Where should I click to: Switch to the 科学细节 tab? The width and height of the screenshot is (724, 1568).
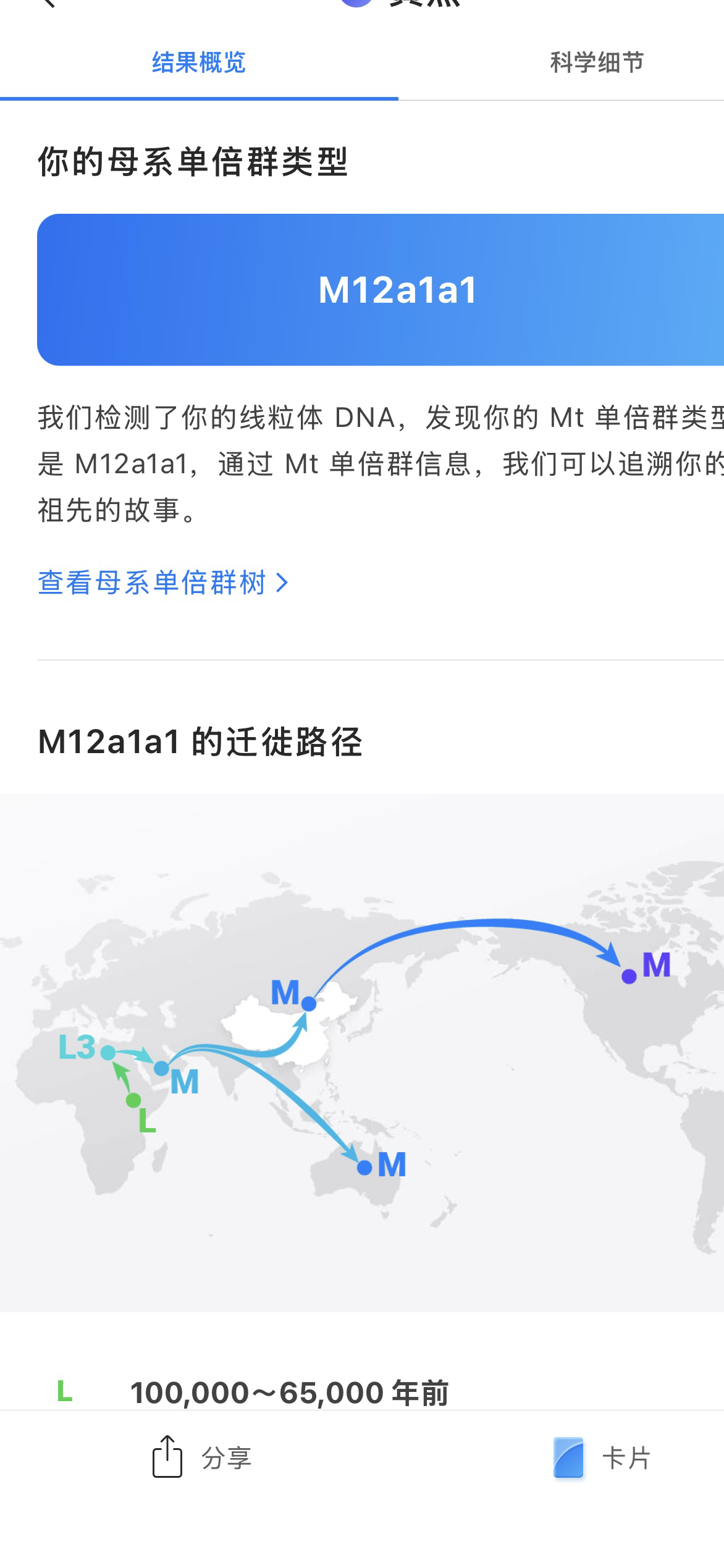click(x=596, y=62)
